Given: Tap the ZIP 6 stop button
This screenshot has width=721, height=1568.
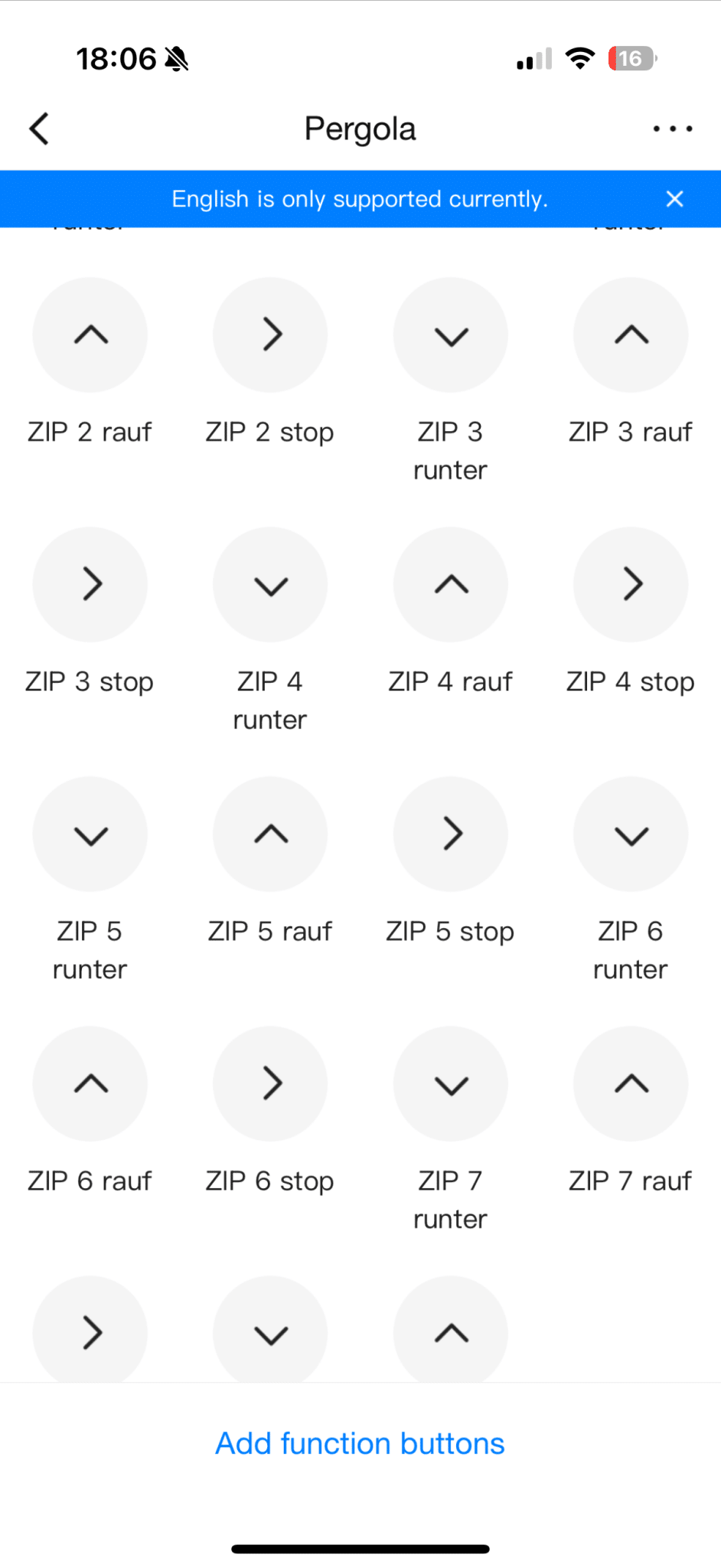Looking at the screenshot, I should [270, 1084].
